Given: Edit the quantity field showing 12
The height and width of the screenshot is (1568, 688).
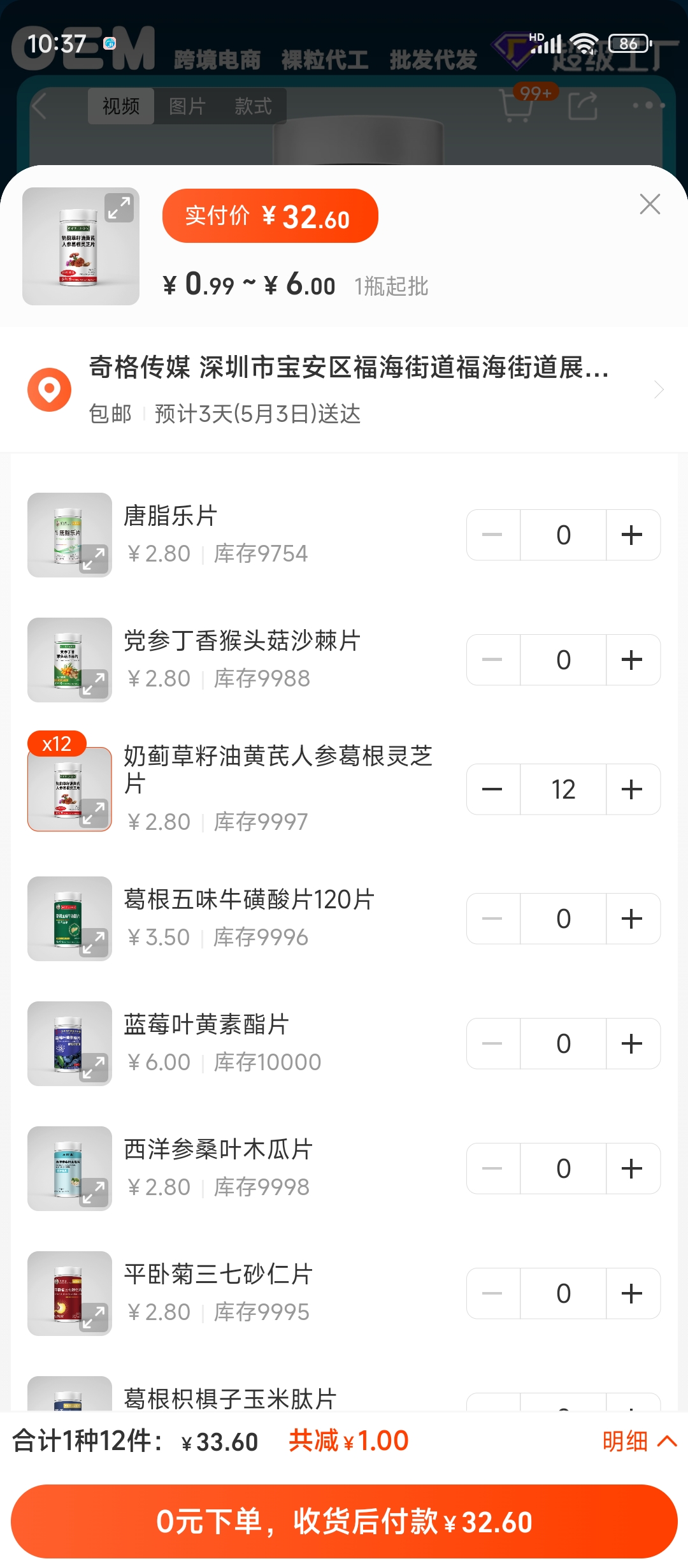Looking at the screenshot, I should click(563, 789).
